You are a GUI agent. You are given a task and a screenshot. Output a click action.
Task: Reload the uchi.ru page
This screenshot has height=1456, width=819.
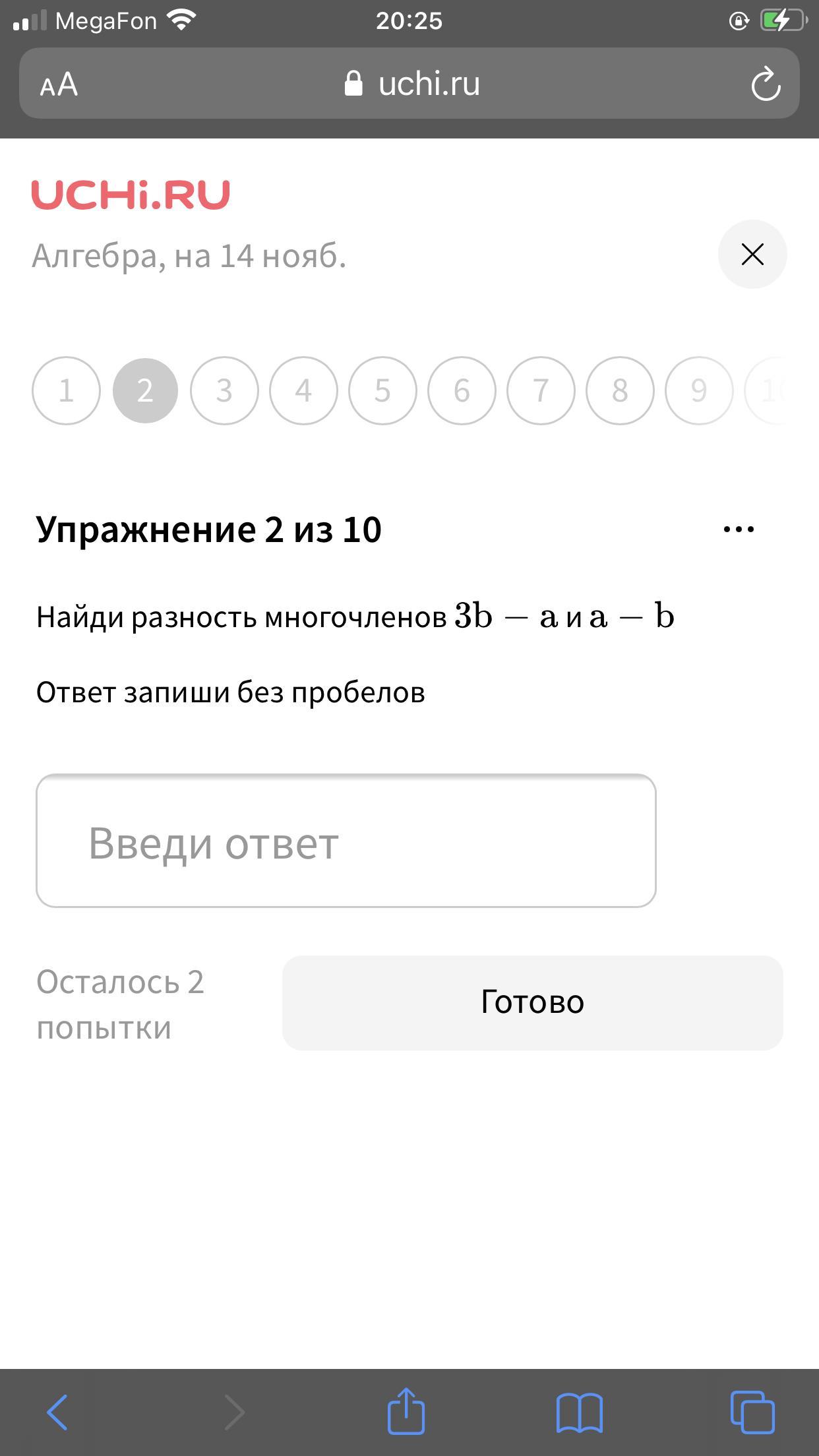(x=766, y=84)
